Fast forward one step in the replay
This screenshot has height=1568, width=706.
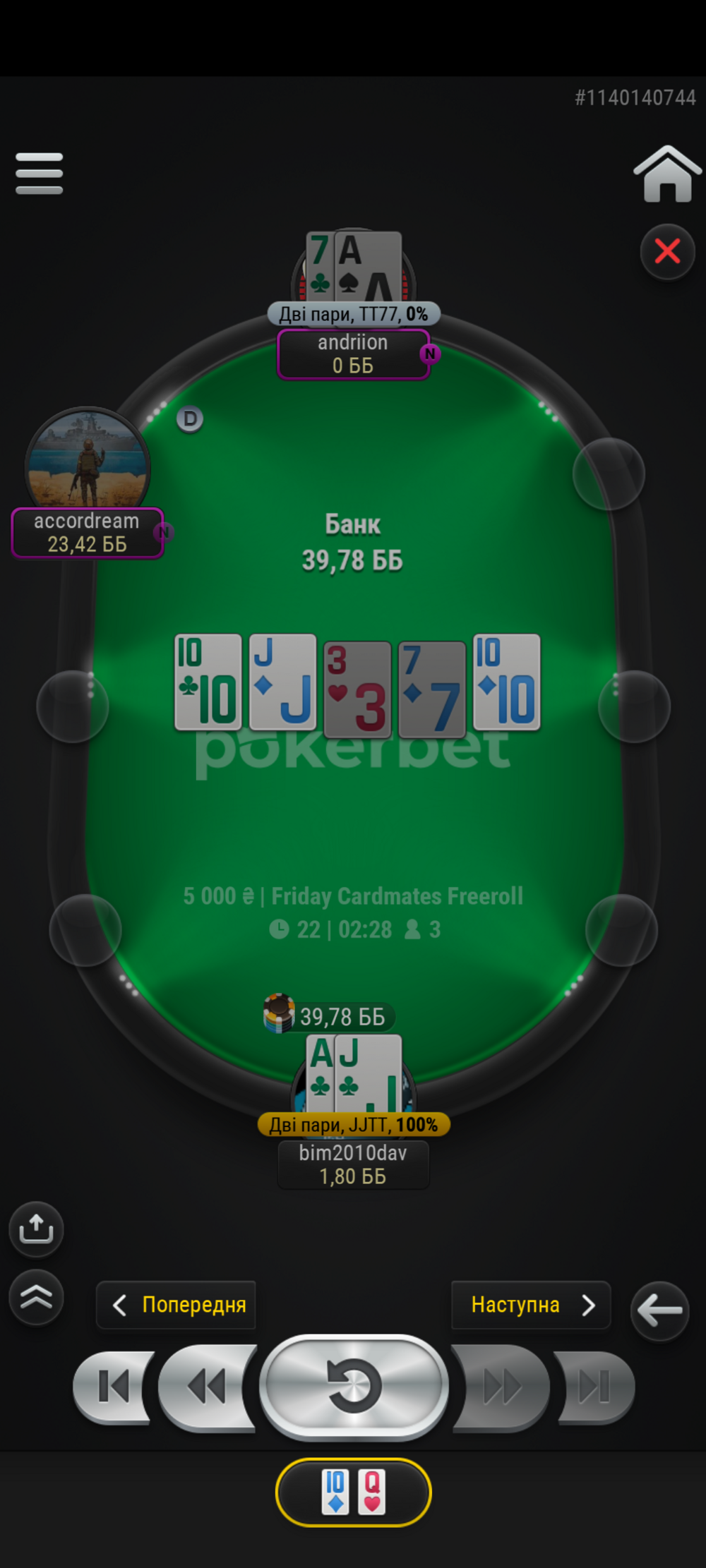pos(501,1387)
